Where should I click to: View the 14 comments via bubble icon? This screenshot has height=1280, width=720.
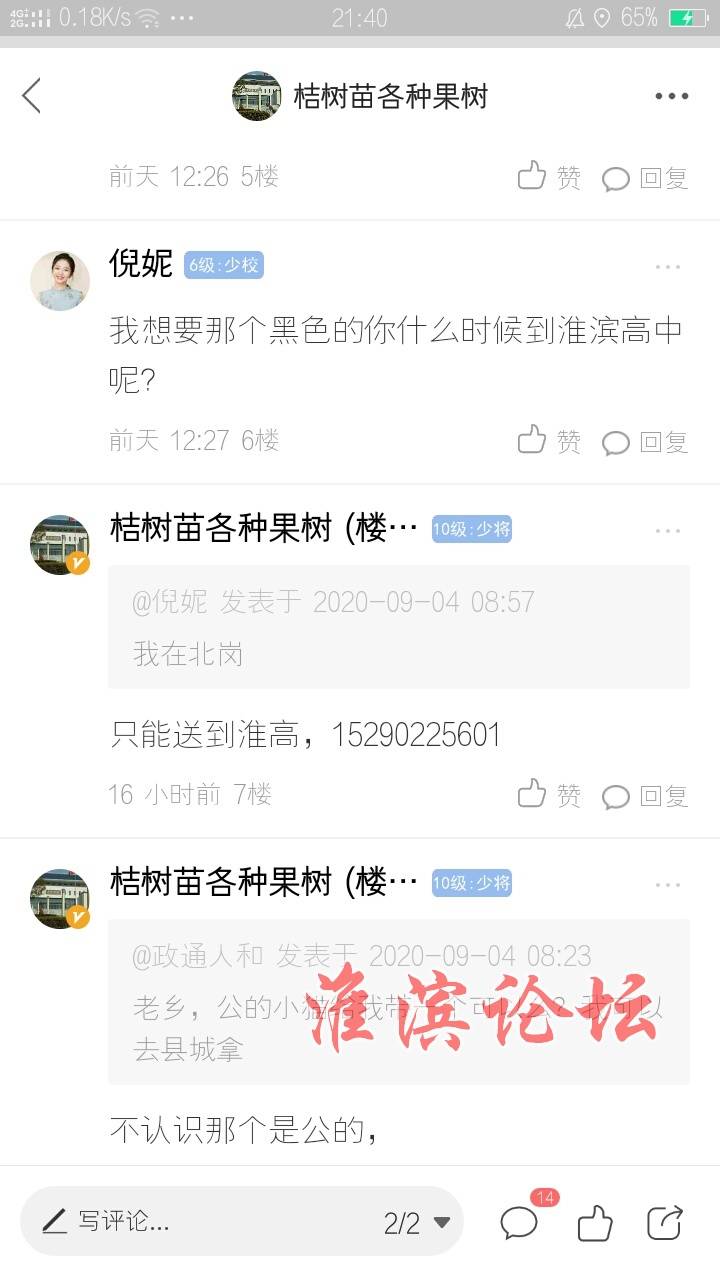(x=520, y=1221)
